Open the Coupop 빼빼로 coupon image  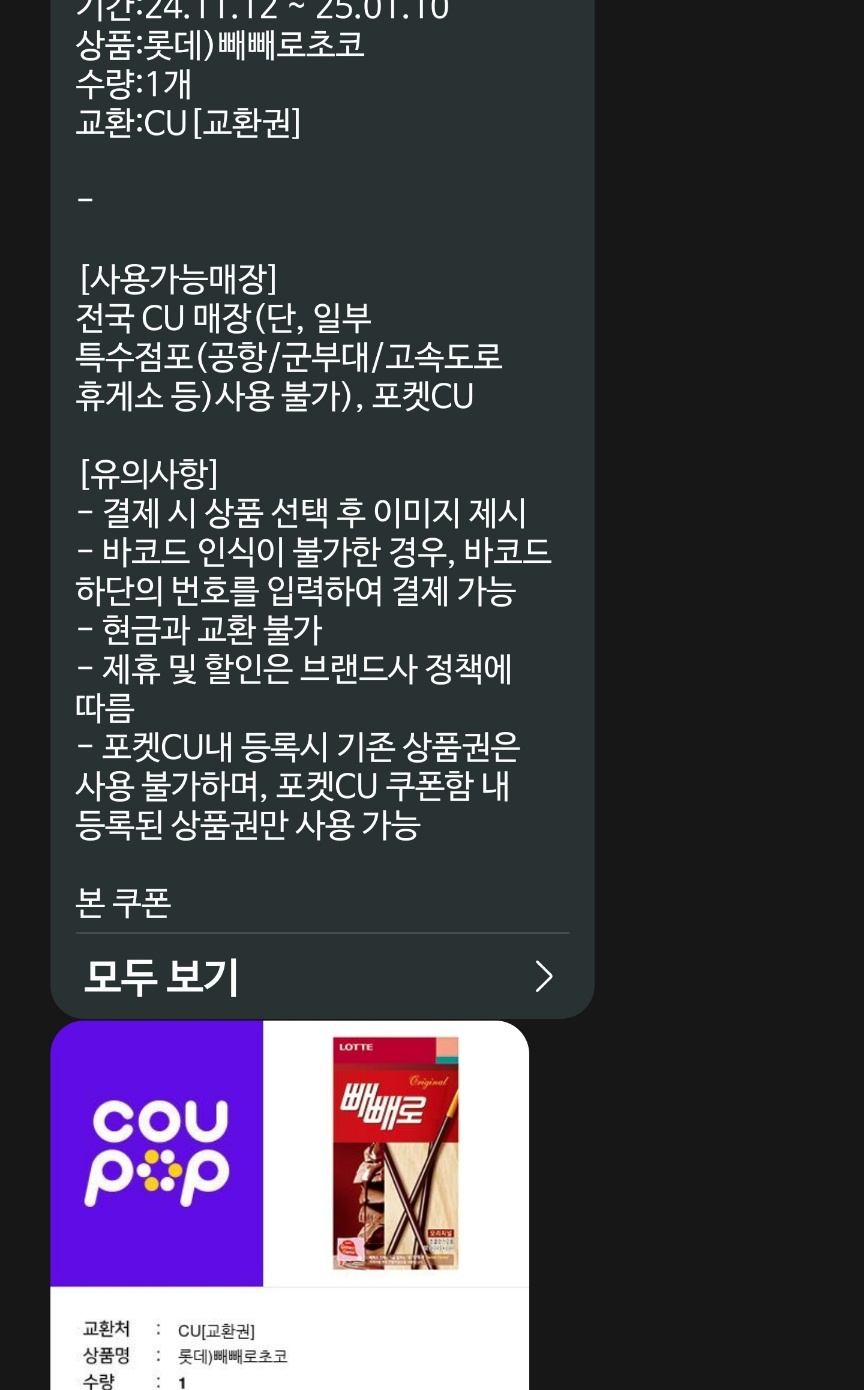290,1200
